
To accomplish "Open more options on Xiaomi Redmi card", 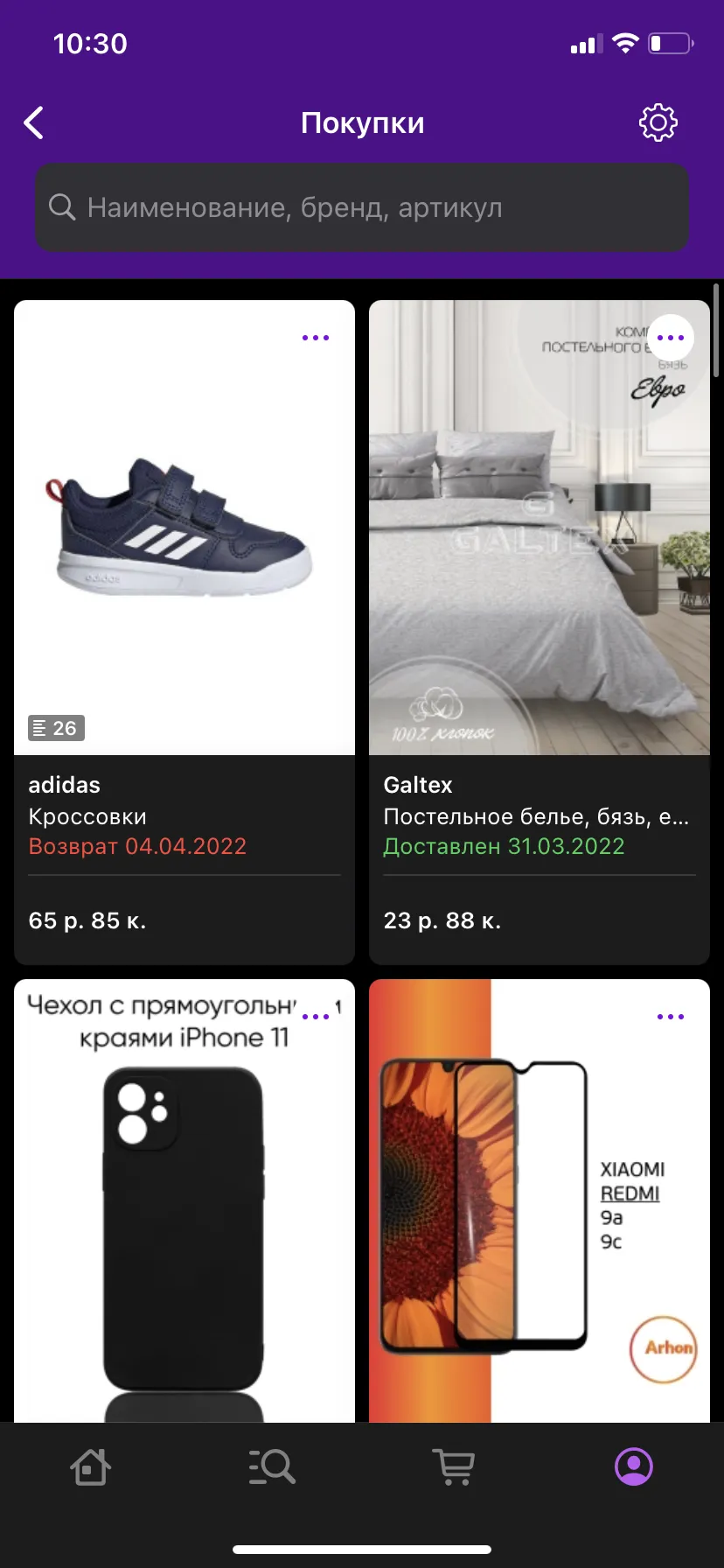I will (x=671, y=1017).
